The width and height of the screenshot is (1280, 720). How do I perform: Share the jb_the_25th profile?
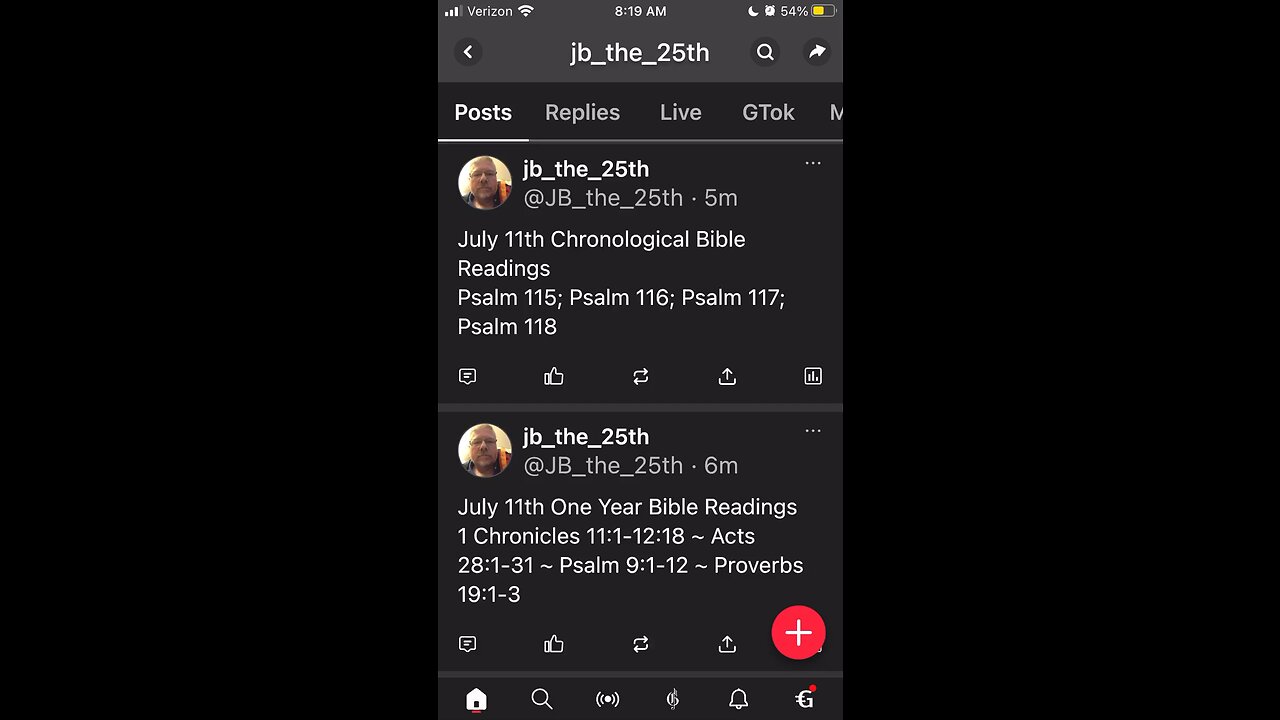(x=817, y=52)
